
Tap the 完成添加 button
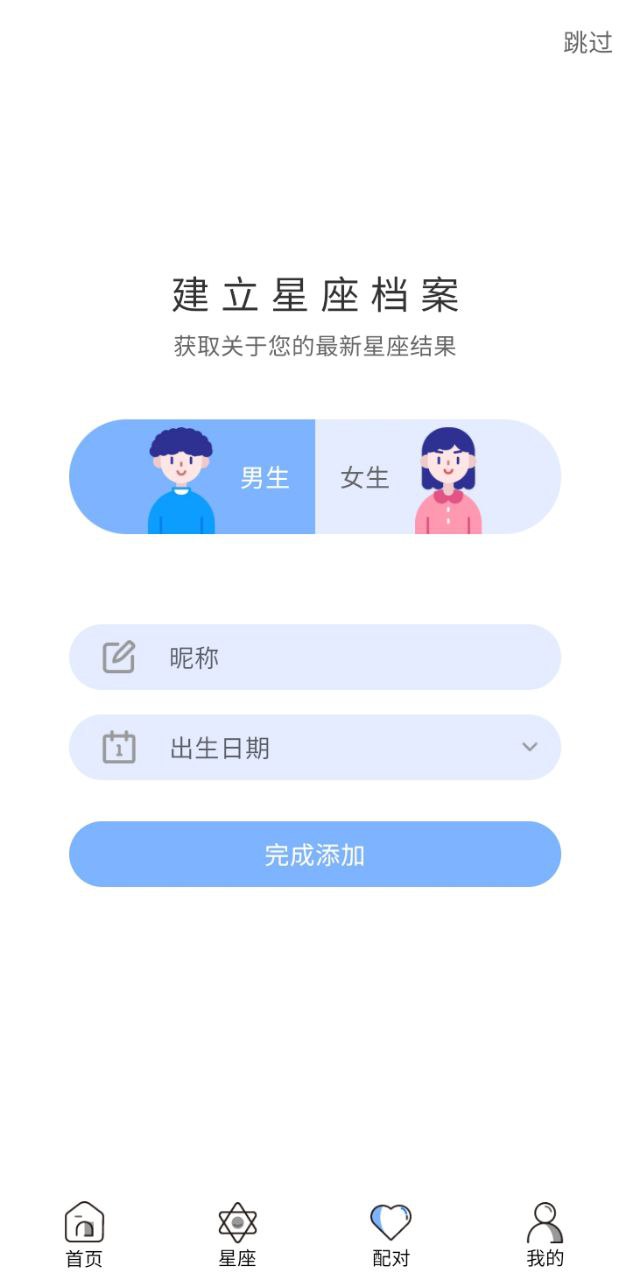(x=314, y=855)
